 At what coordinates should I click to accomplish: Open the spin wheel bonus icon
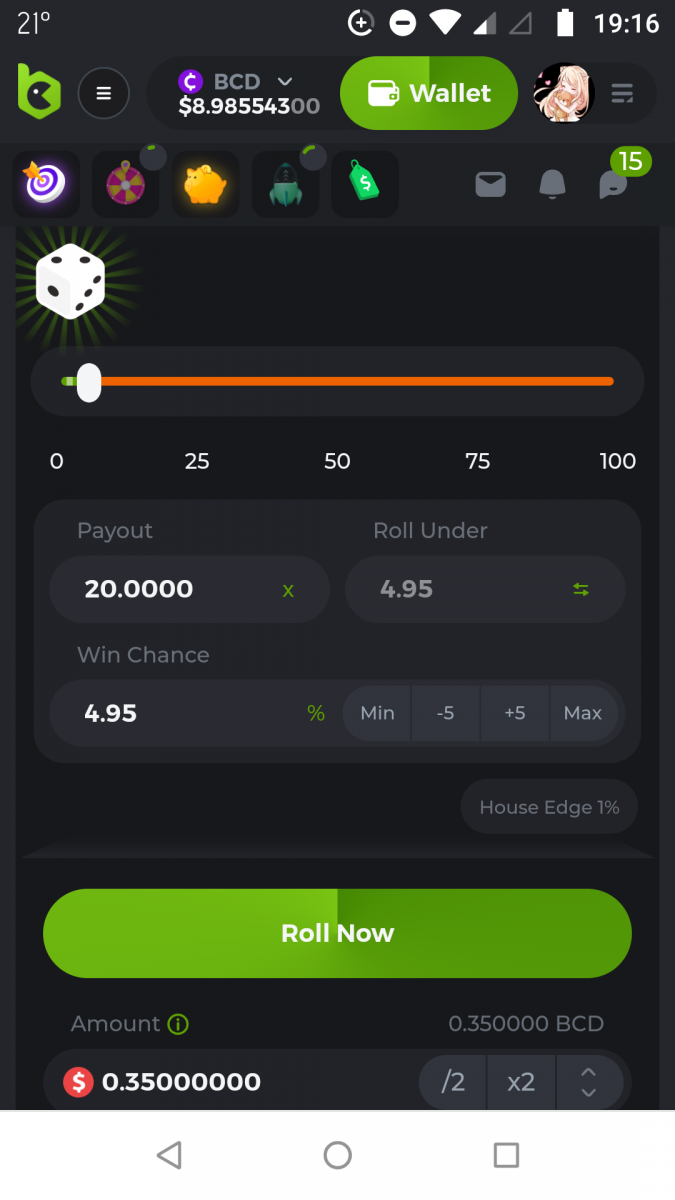coord(126,184)
